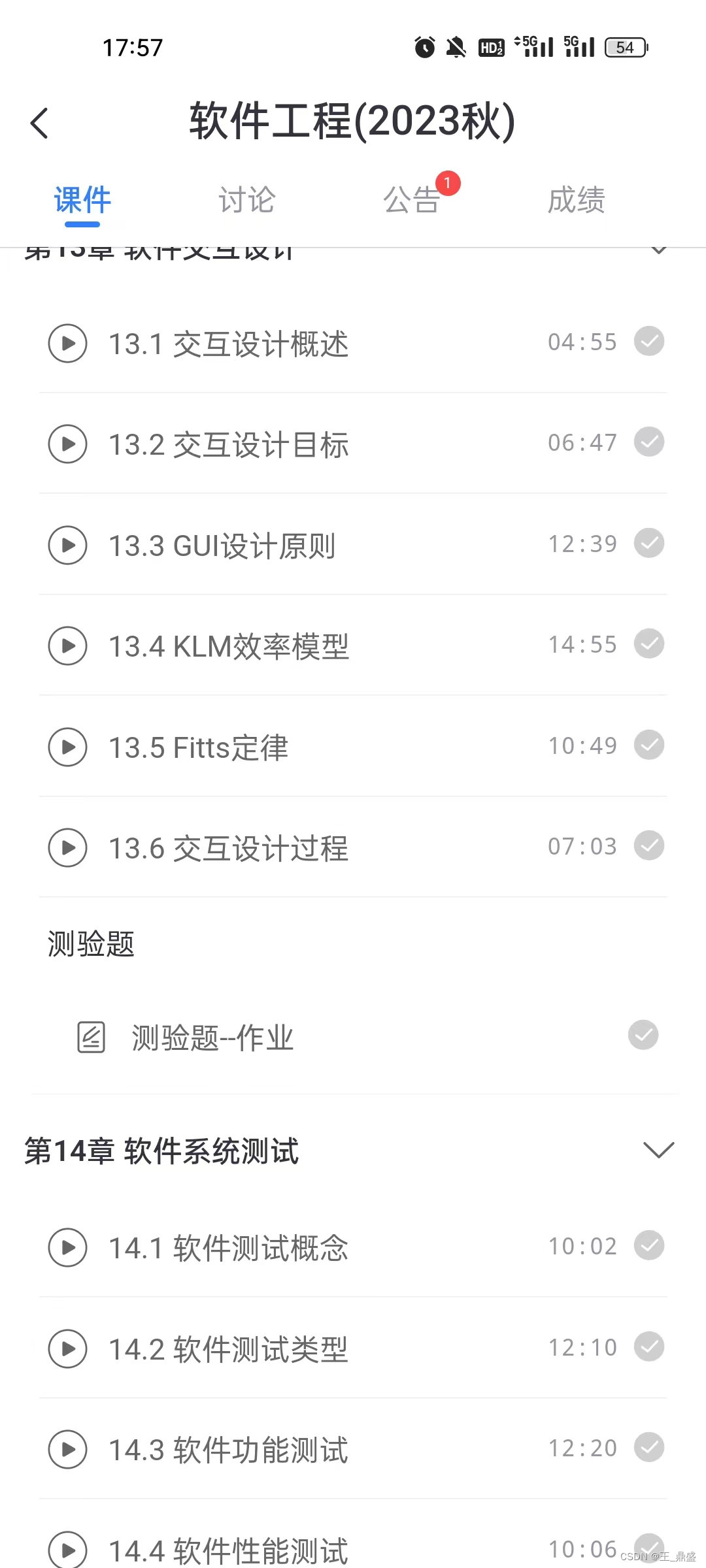Play lesson 13.3 GUI设计原则

click(x=222, y=546)
